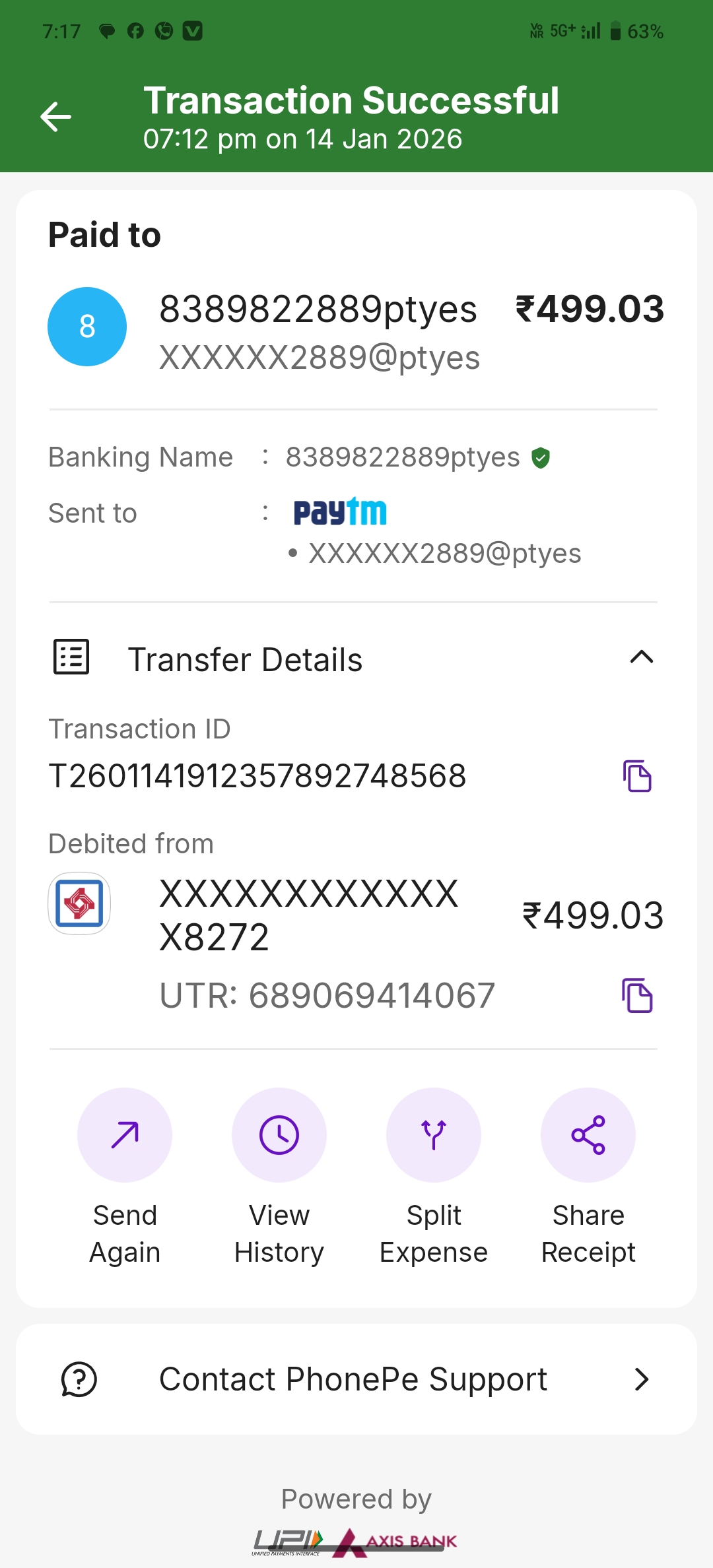Copy the Transaction ID
Viewport: 713px width, 1568px height.
tap(637, 776)
